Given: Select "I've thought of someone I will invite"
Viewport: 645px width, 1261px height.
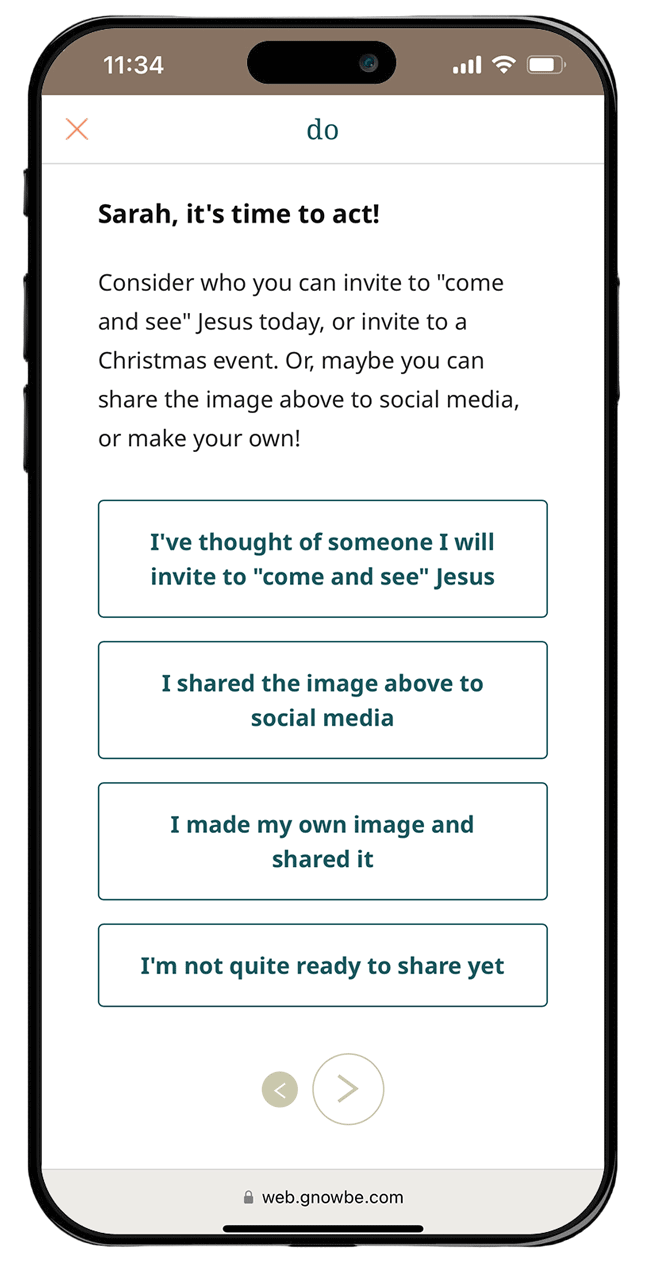Looking at the screenshot, I should pos(322,559).
